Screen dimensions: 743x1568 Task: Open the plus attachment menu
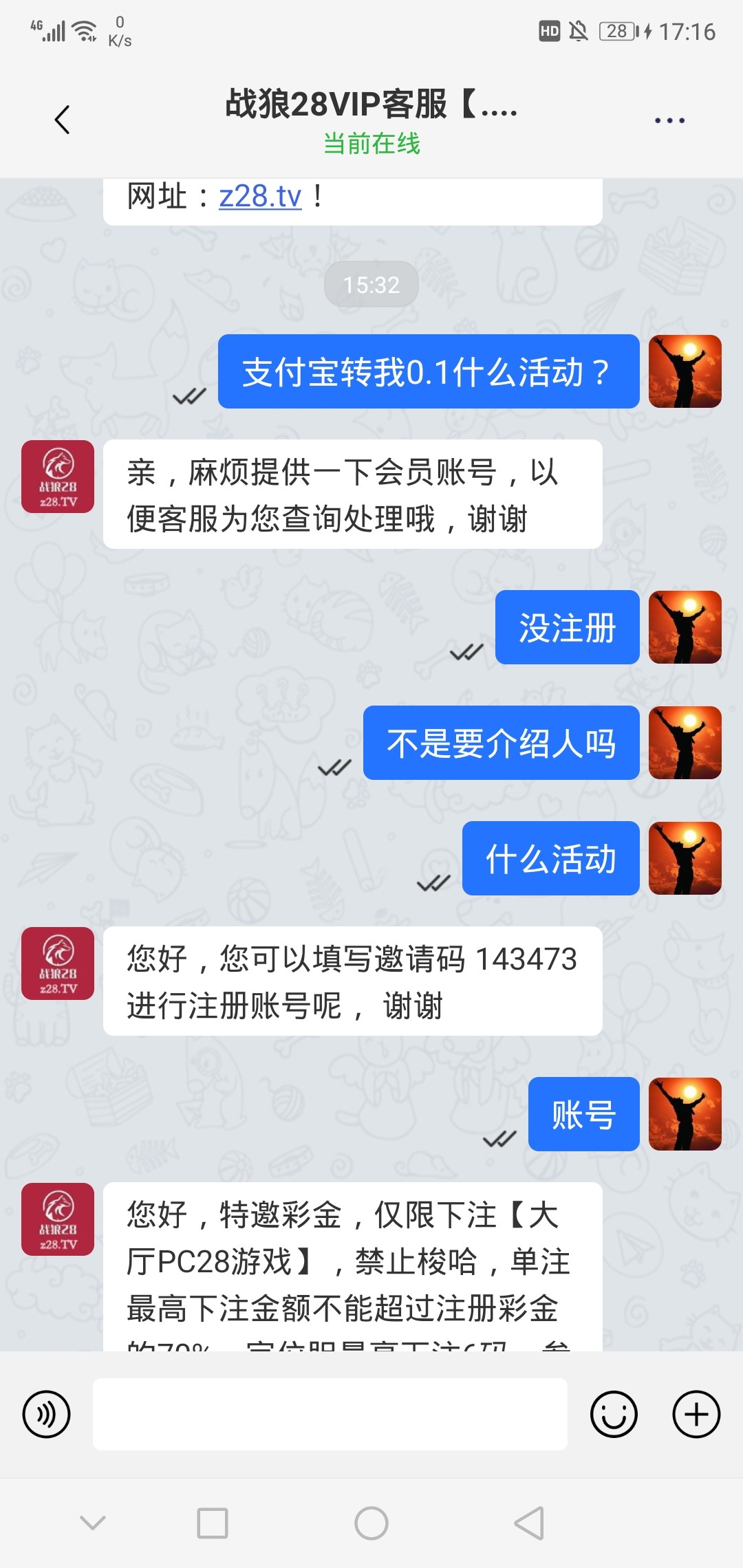tap(696, 1414)
